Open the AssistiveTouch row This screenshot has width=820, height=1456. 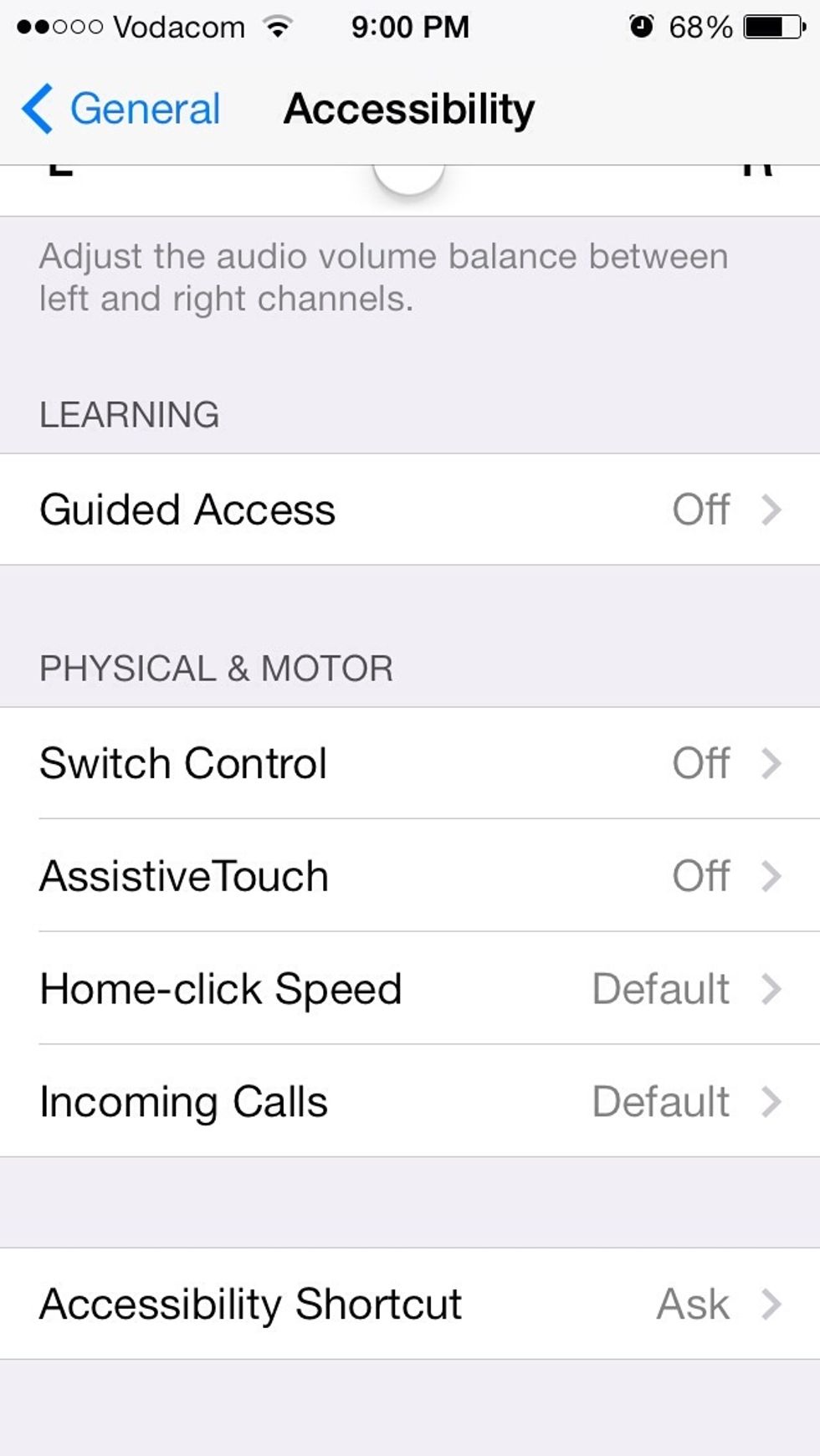pyautogui.click(x=410, y=875)
